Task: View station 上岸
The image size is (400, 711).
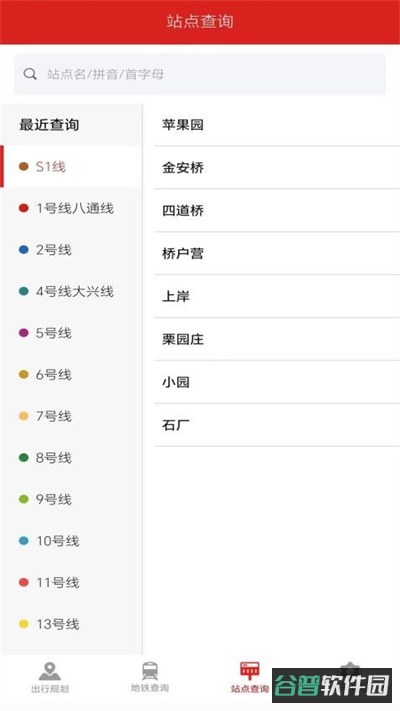Action: [277, 297]
